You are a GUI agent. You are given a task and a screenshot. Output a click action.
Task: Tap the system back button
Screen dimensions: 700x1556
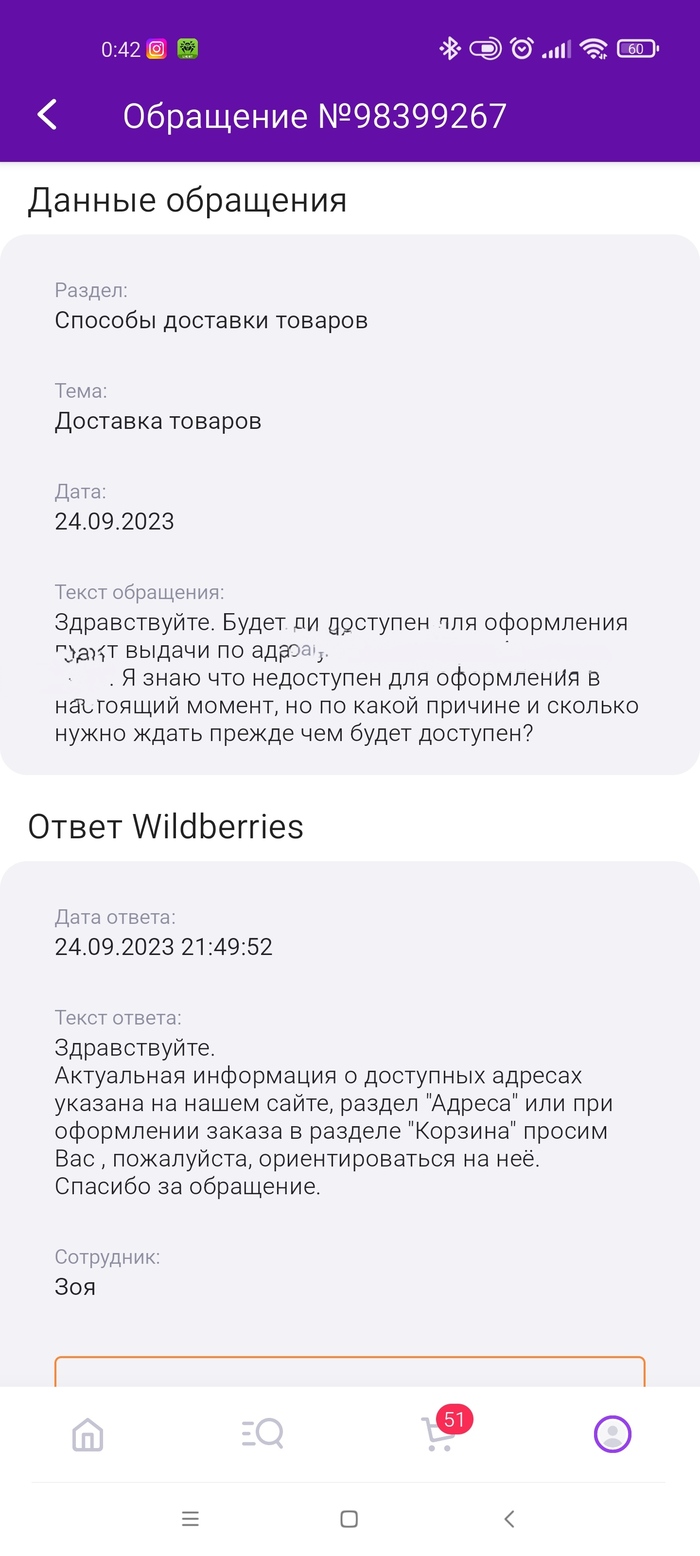coord(509,1519)
